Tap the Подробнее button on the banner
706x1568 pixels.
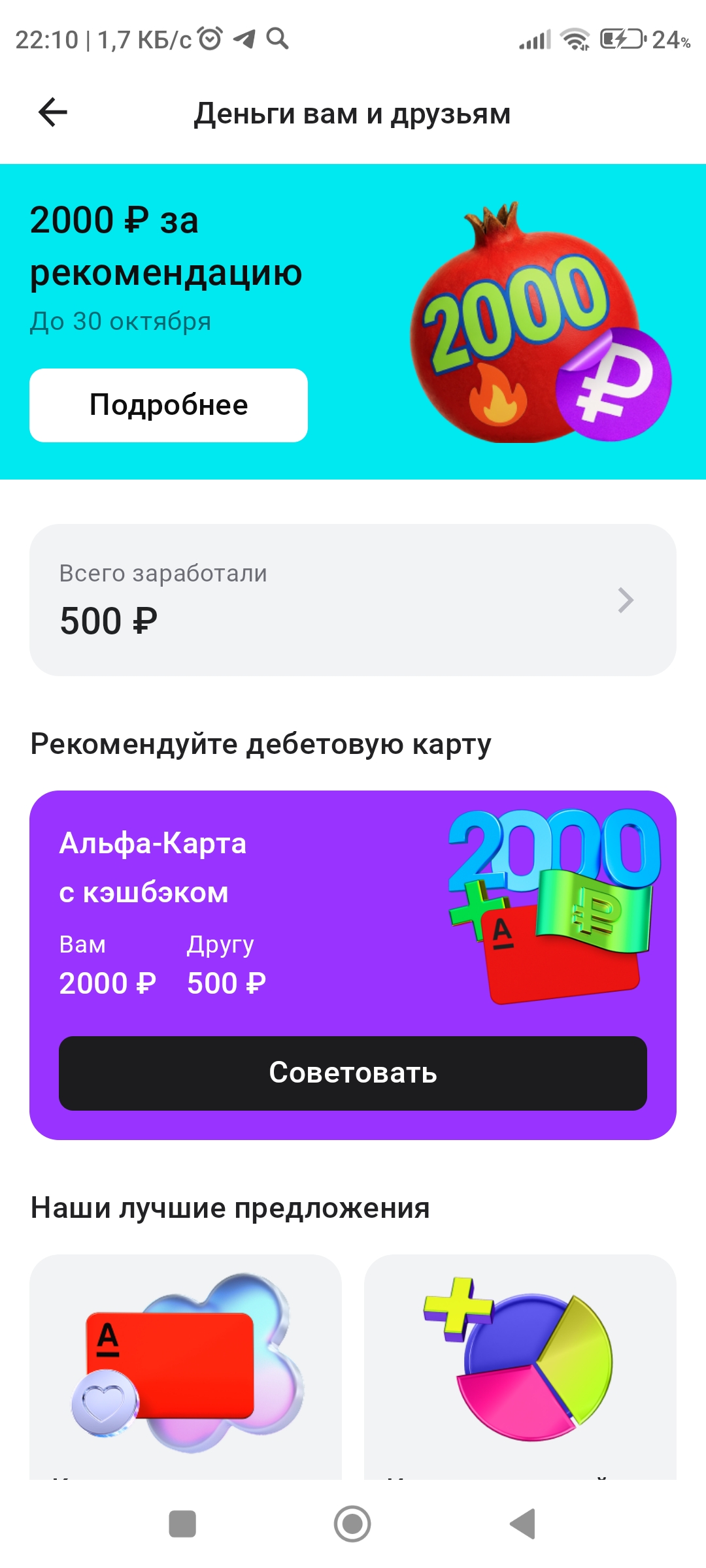[169, 405]
